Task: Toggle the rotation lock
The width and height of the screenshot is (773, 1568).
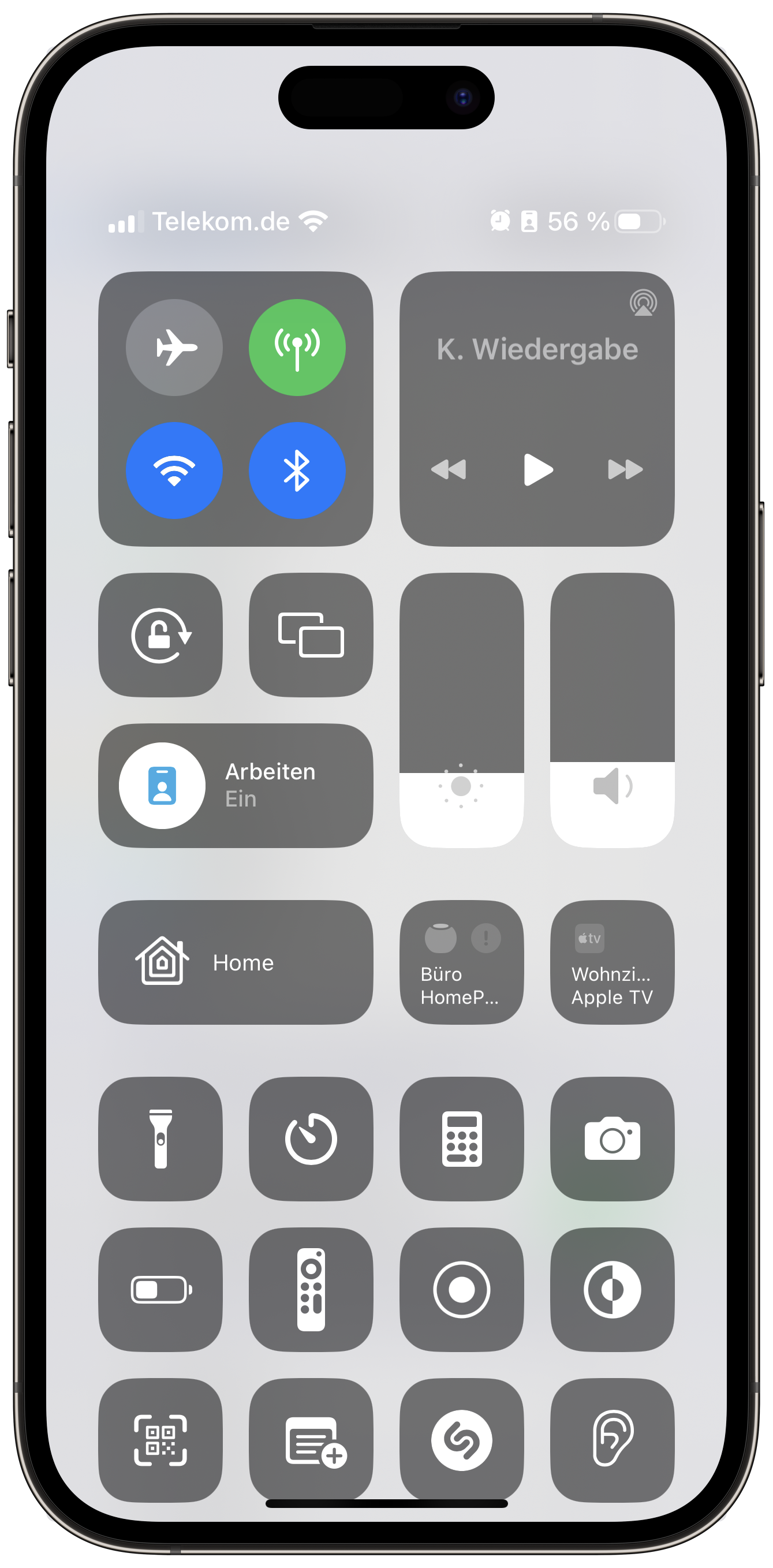Action: tap(160, 635)
